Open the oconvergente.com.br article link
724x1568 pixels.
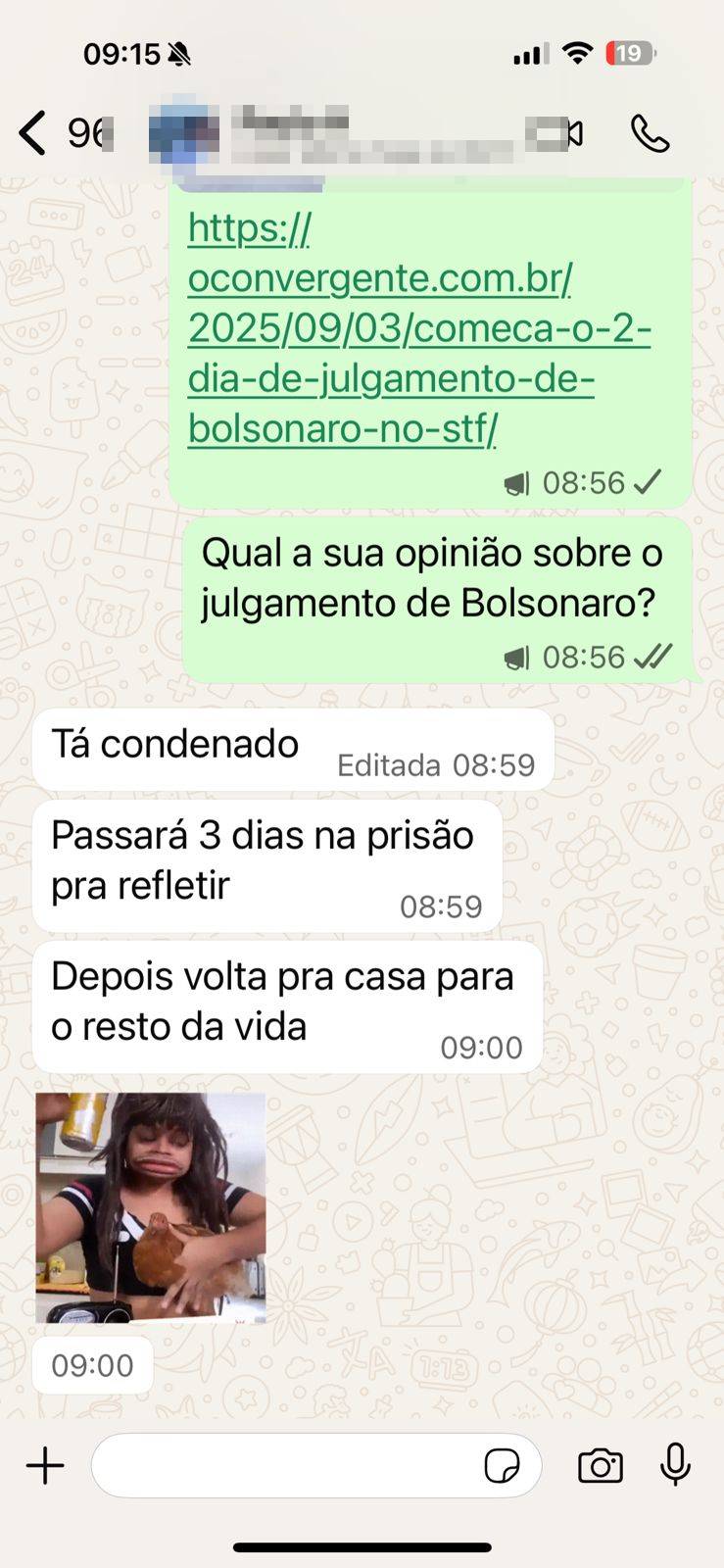point(392,328)
